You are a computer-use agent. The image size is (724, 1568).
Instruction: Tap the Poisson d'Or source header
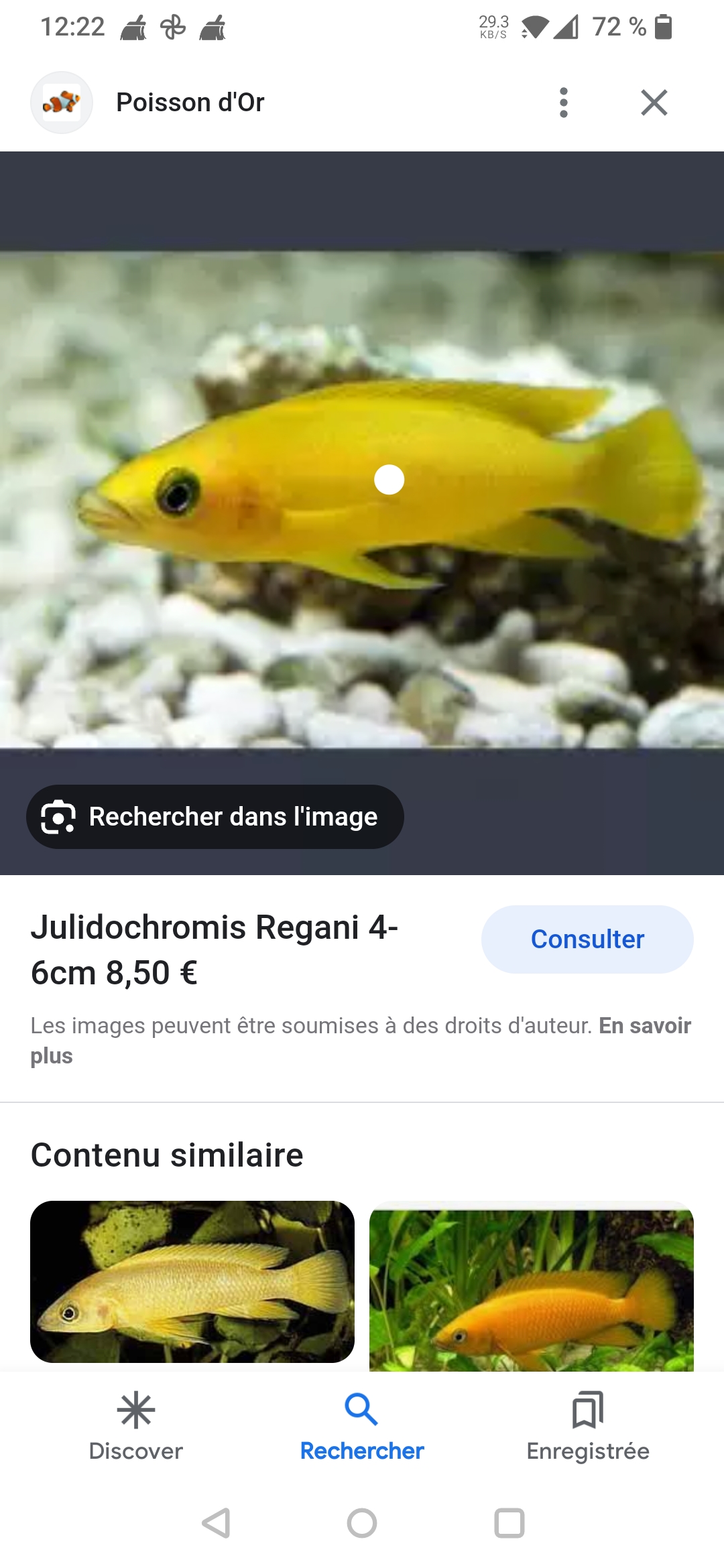(x=190, y=103)
